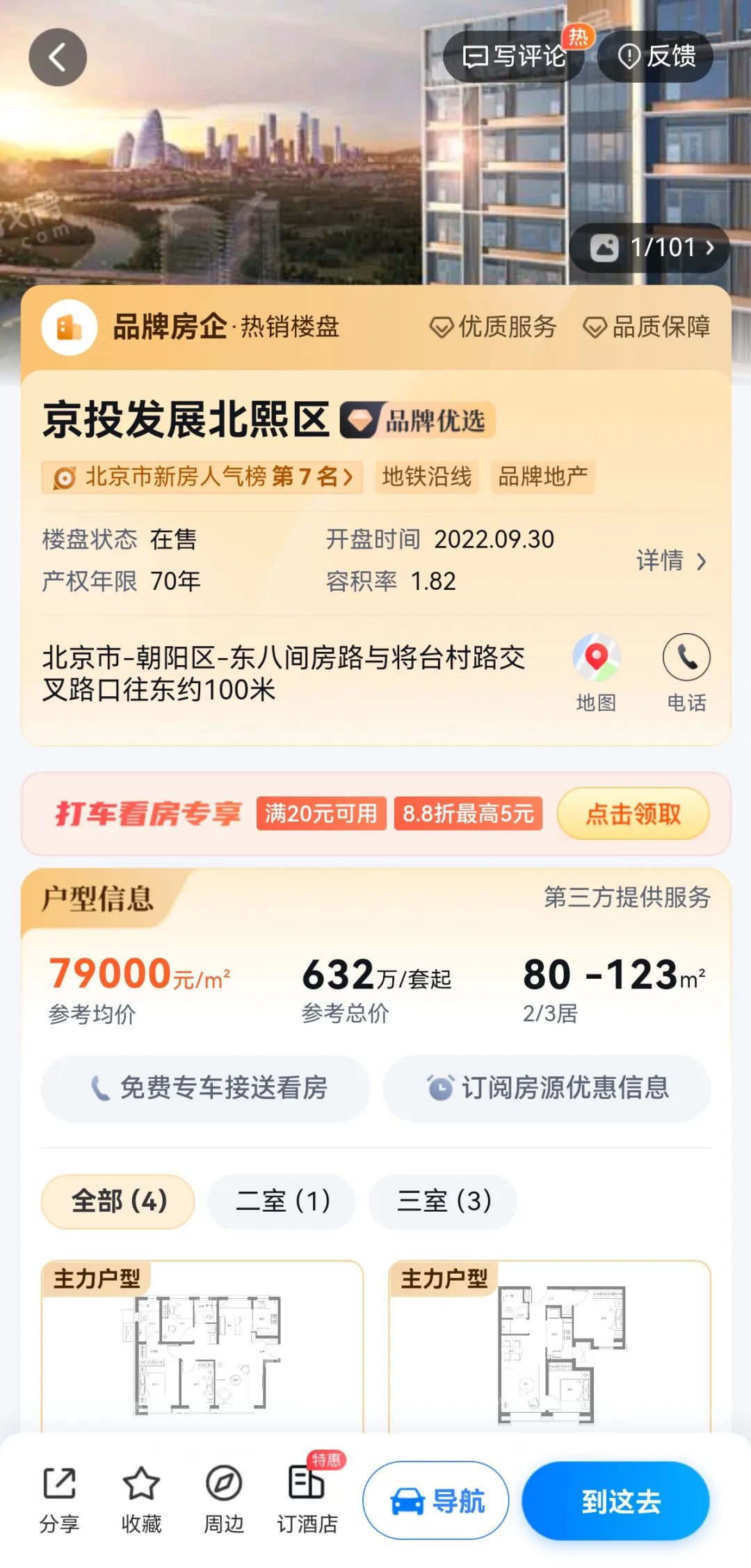Filter floor plans by 二室 (1)

pyautogui.click(x=282, y=1201)
